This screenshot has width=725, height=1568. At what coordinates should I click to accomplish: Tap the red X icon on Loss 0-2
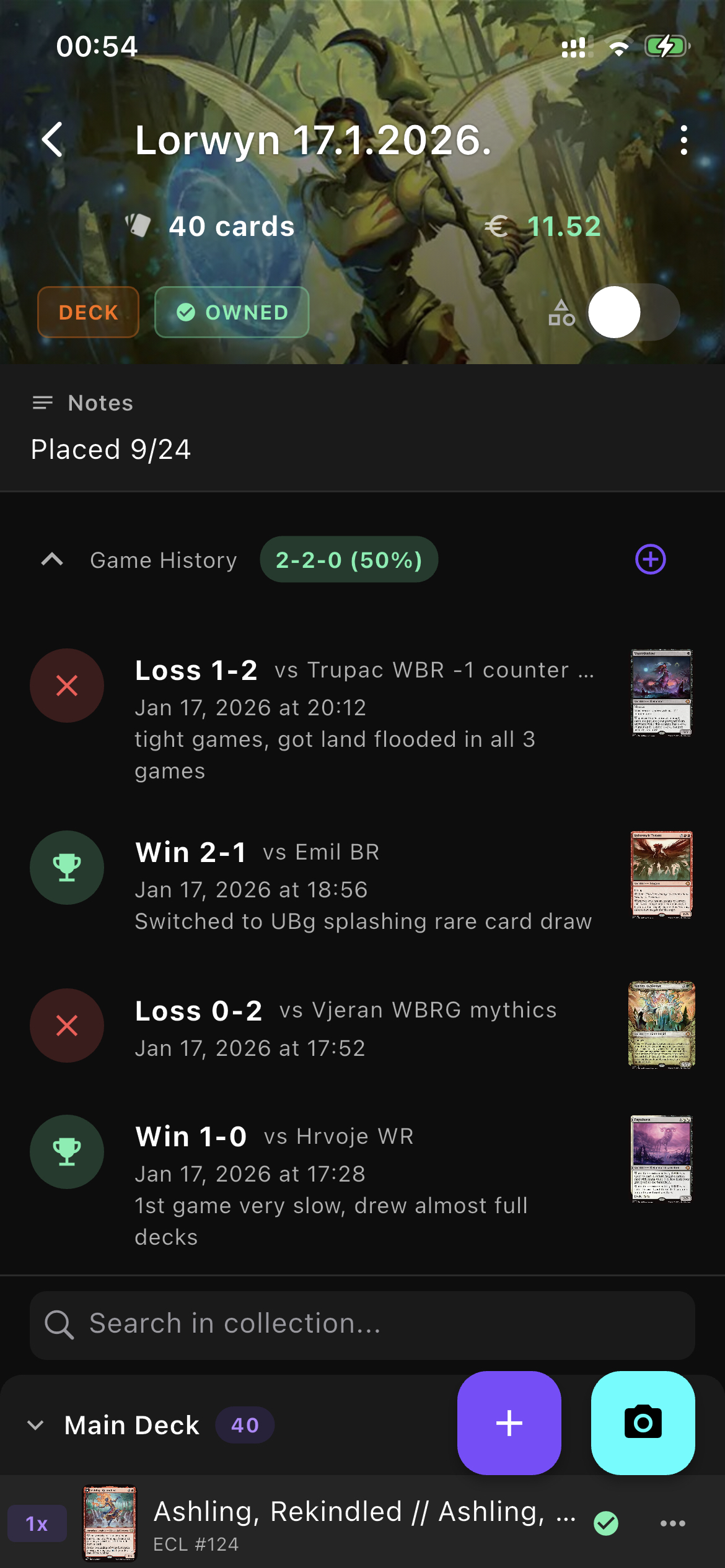point(67,1026)
